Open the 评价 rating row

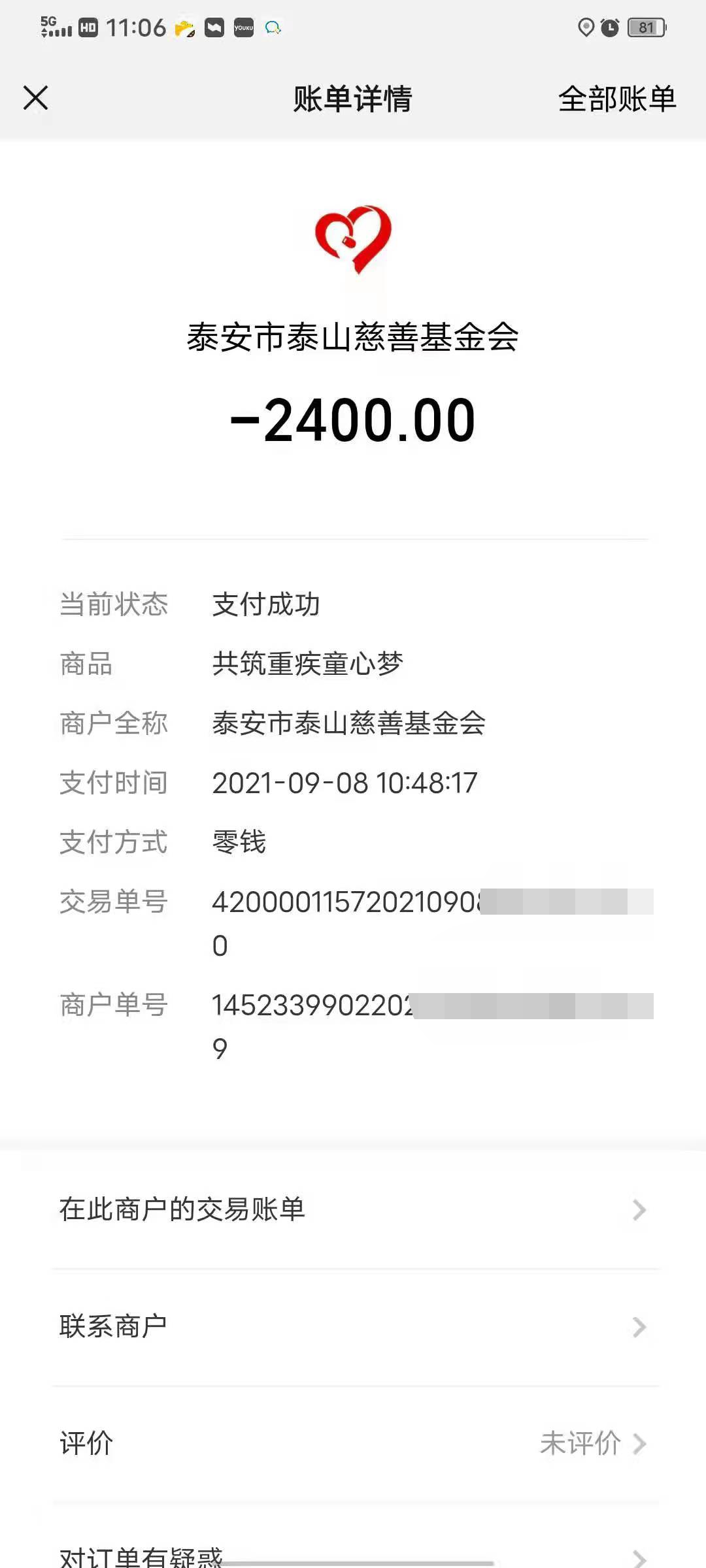(353, 1443)
